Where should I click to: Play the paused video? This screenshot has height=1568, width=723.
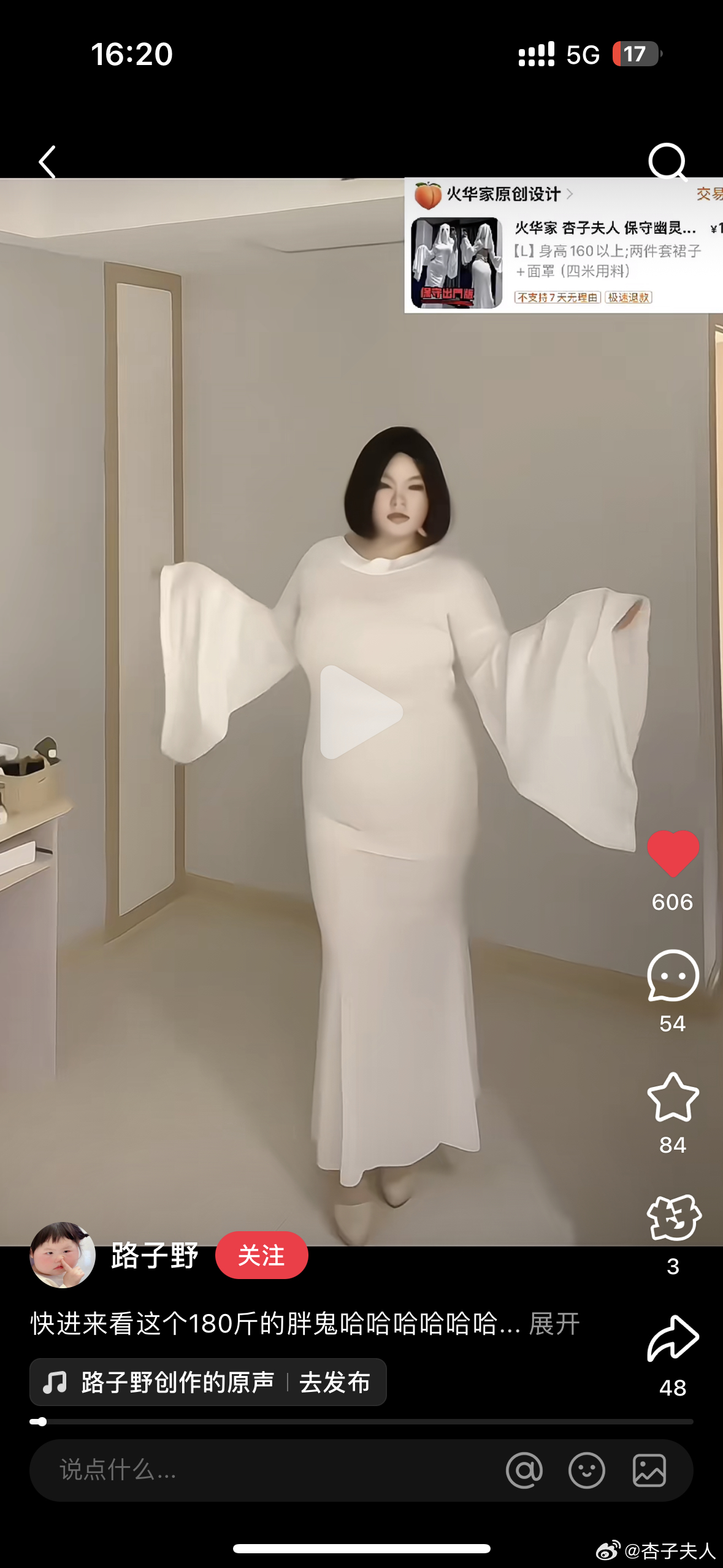361,712
